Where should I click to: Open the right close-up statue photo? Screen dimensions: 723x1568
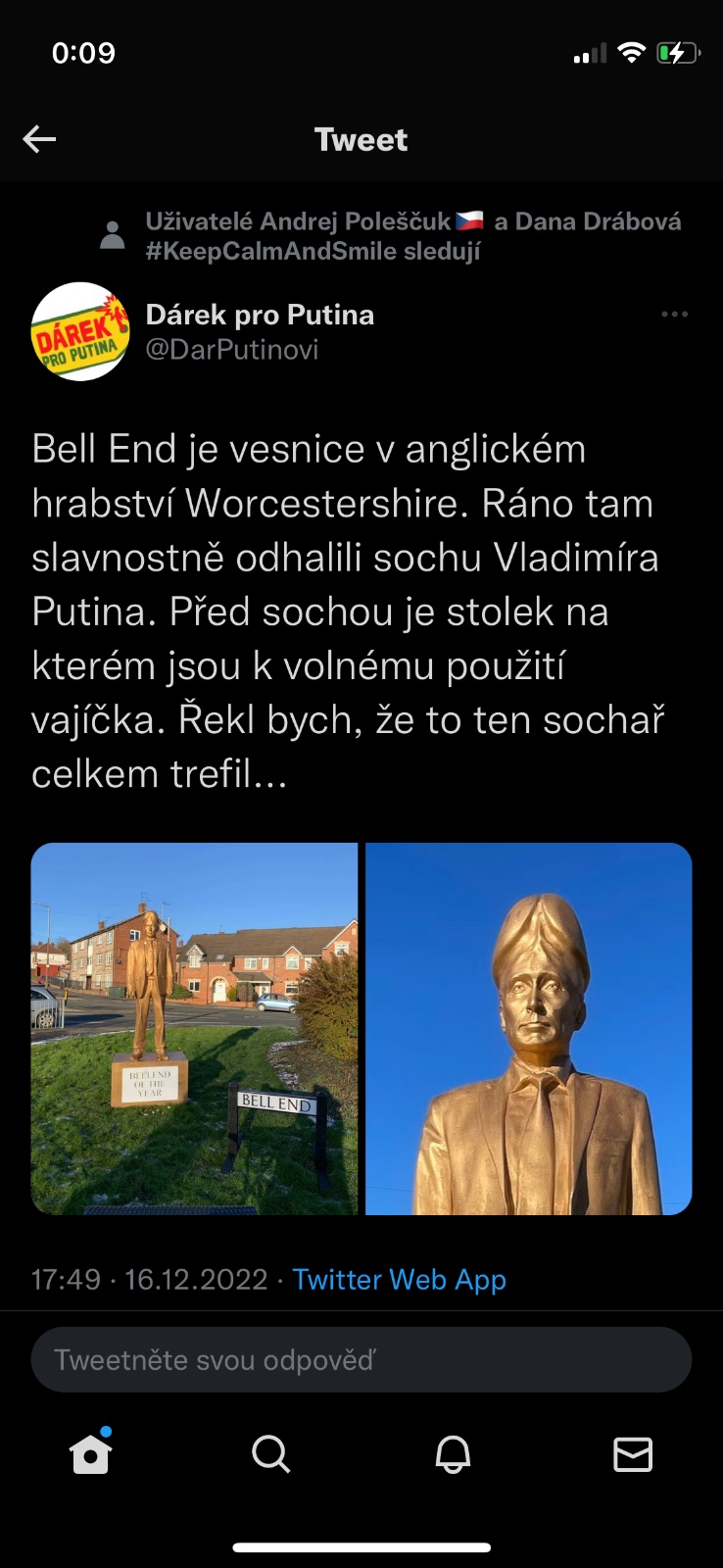[528, 1028]
